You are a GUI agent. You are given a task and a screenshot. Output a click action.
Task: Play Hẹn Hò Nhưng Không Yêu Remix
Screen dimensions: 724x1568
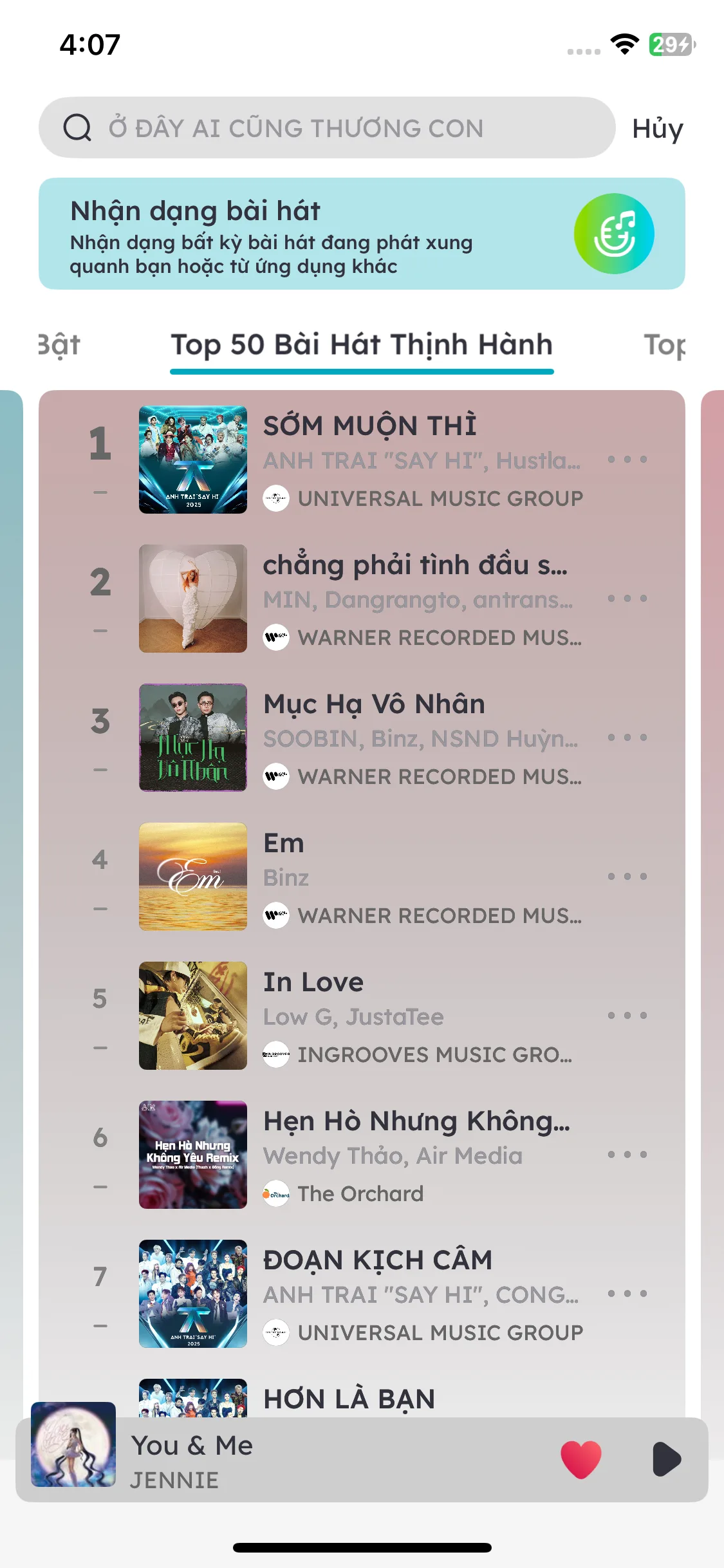(416, 1121)
